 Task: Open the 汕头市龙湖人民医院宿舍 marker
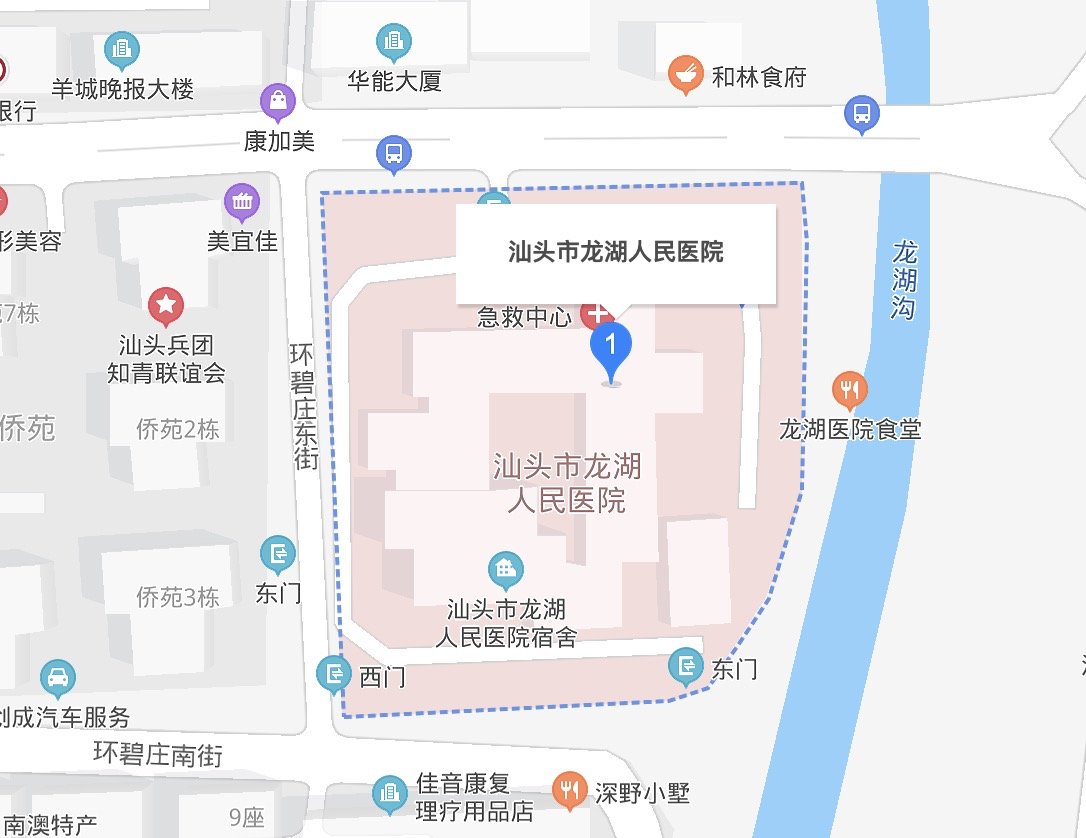pyautogui.click(x=507, y=571)
